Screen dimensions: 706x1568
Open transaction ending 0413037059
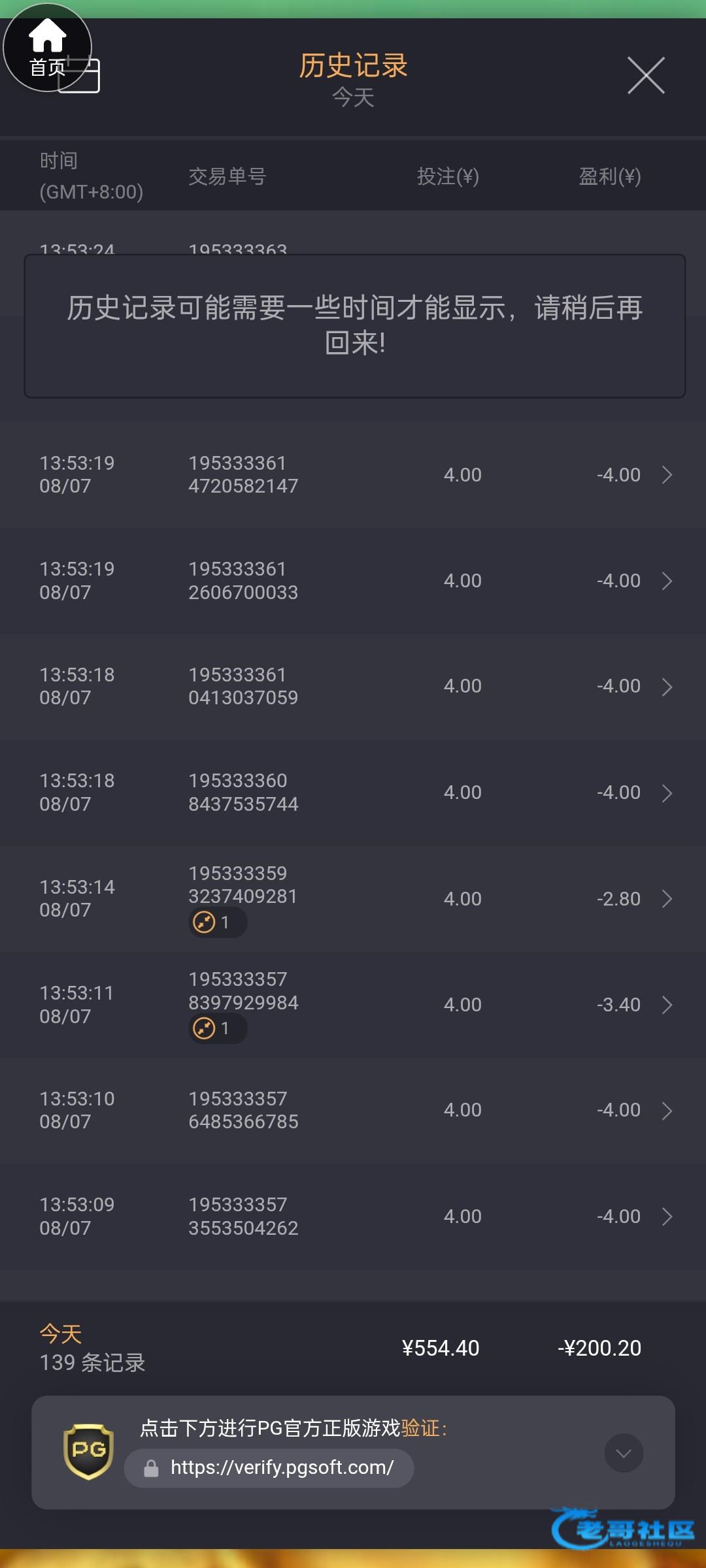353,687
